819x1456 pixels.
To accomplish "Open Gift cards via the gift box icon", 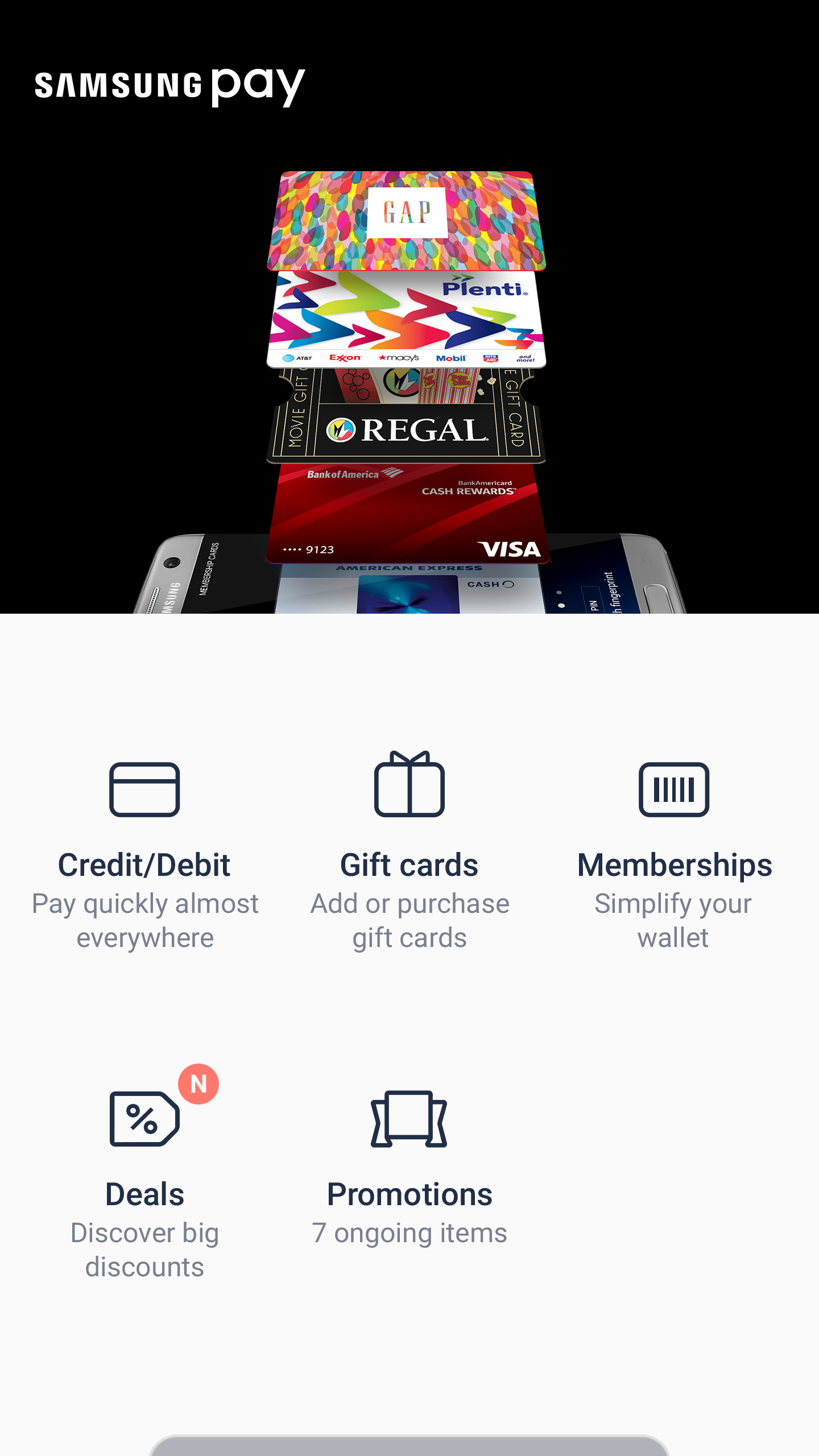I will point(409,791).
